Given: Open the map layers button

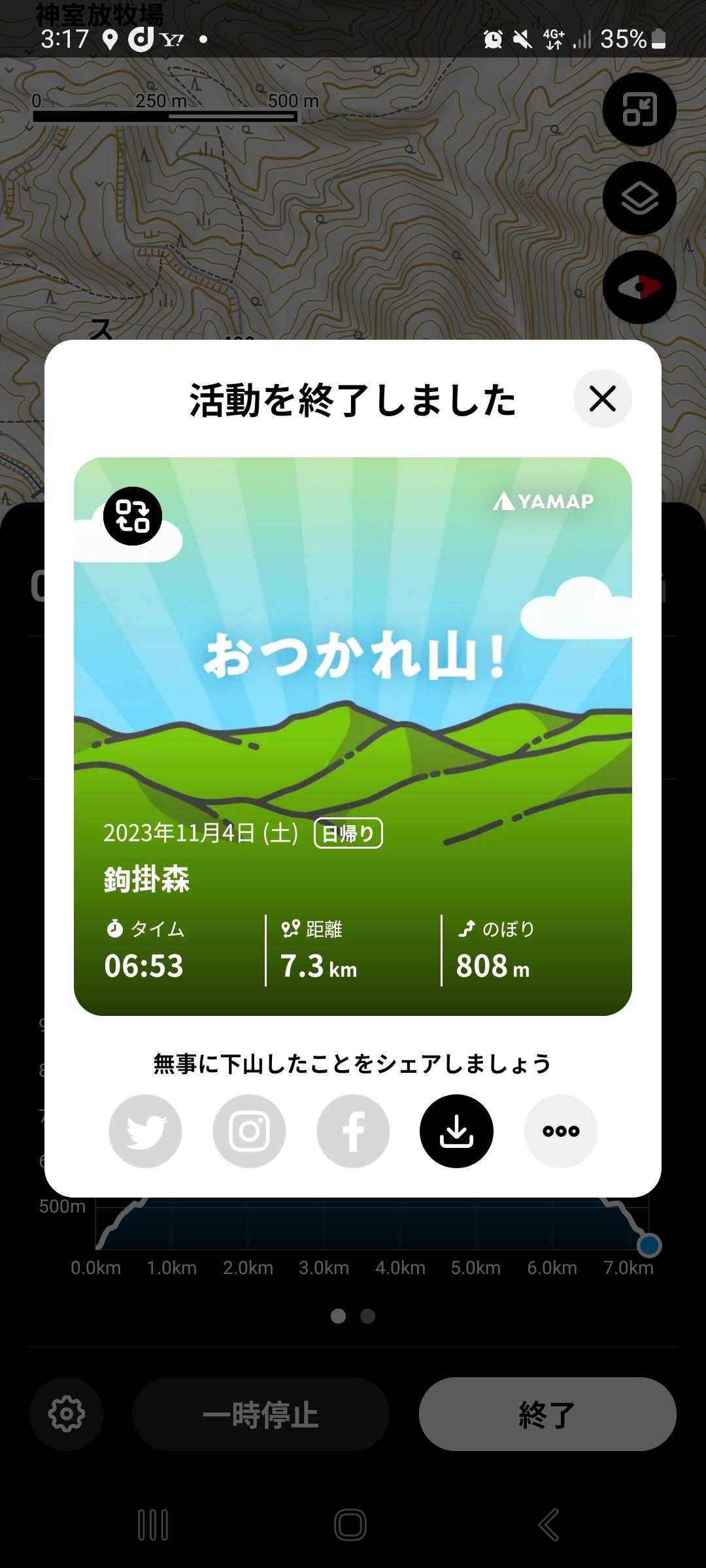Looking at the screenshot, I should pyautogui.click(x=639, y=198).
